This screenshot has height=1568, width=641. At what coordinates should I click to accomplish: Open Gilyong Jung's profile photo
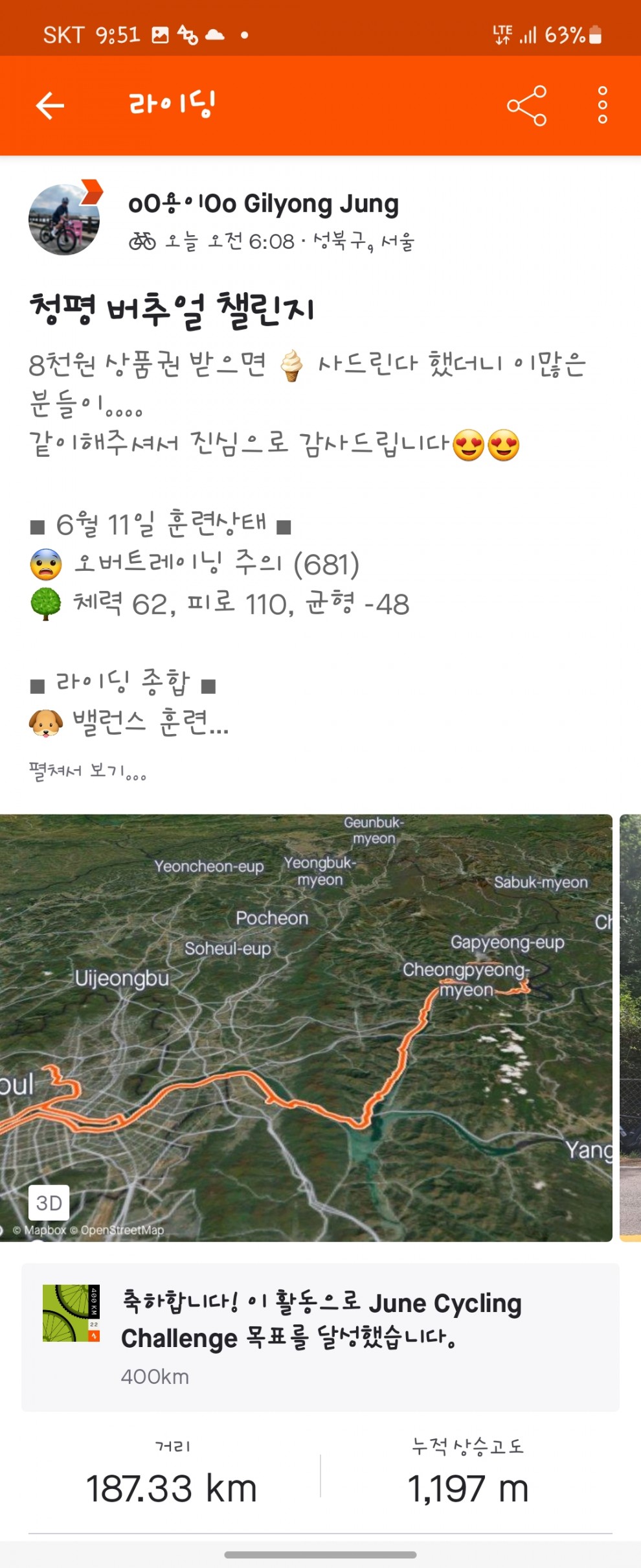tap(64, 220)
